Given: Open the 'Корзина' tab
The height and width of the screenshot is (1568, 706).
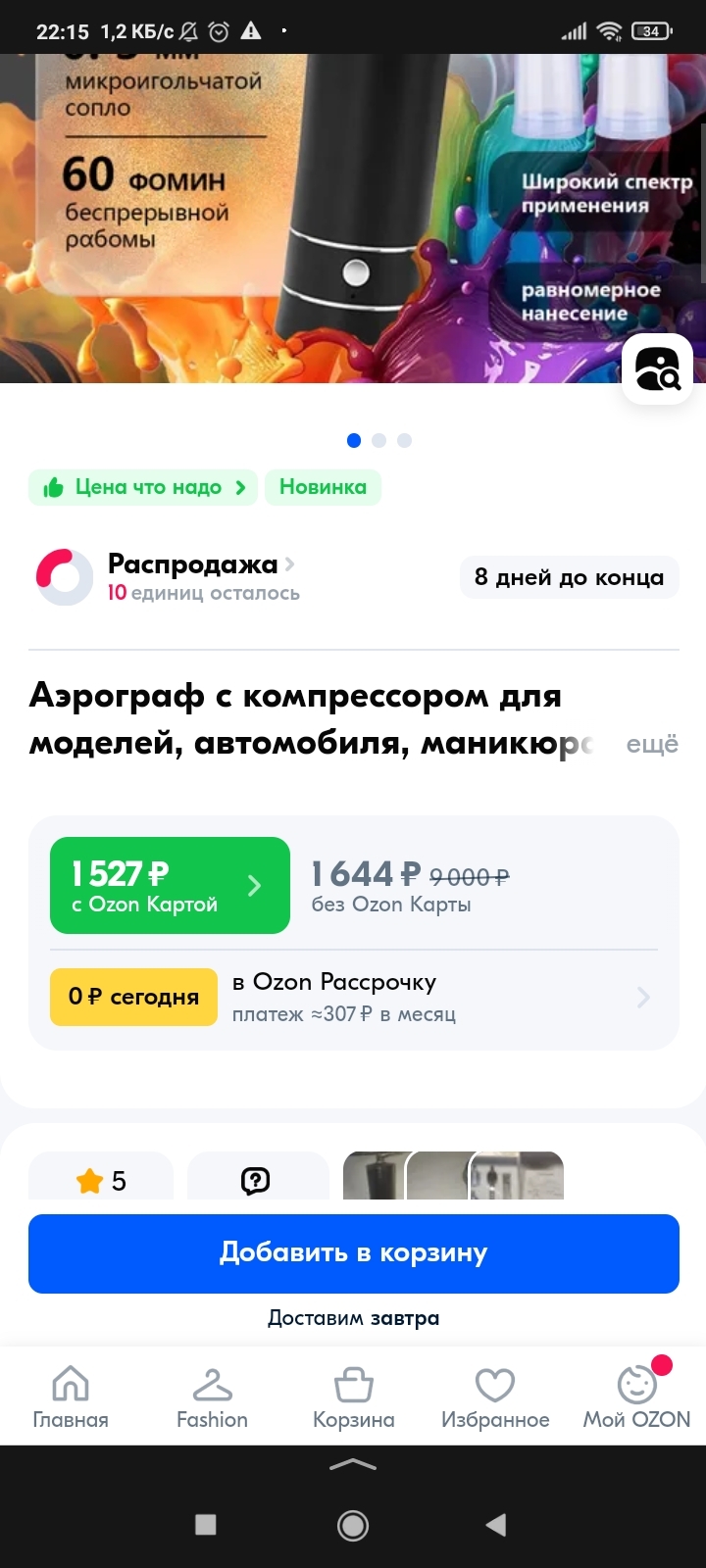Looking at the screenshot, I should tap(353, 1396).
